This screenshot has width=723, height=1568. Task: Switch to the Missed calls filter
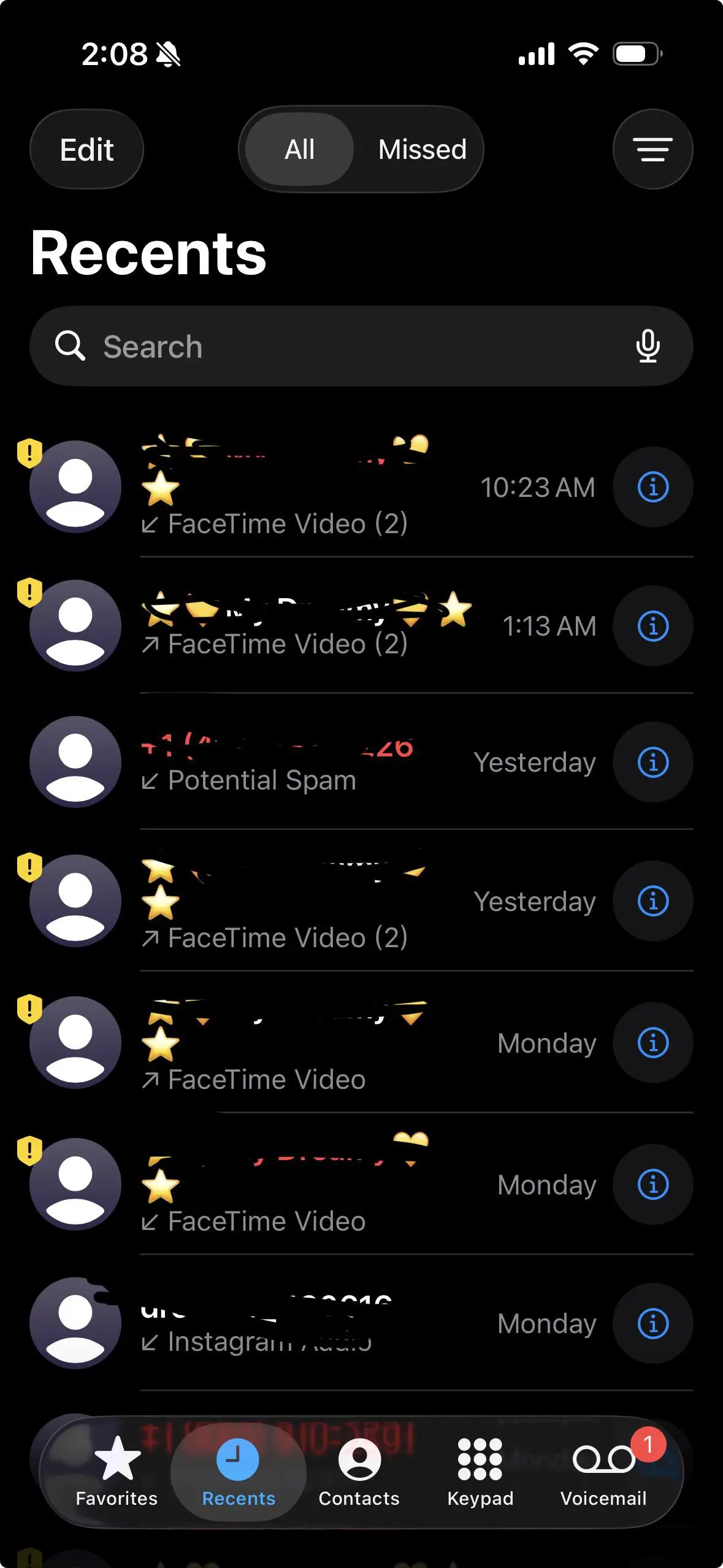422,150
